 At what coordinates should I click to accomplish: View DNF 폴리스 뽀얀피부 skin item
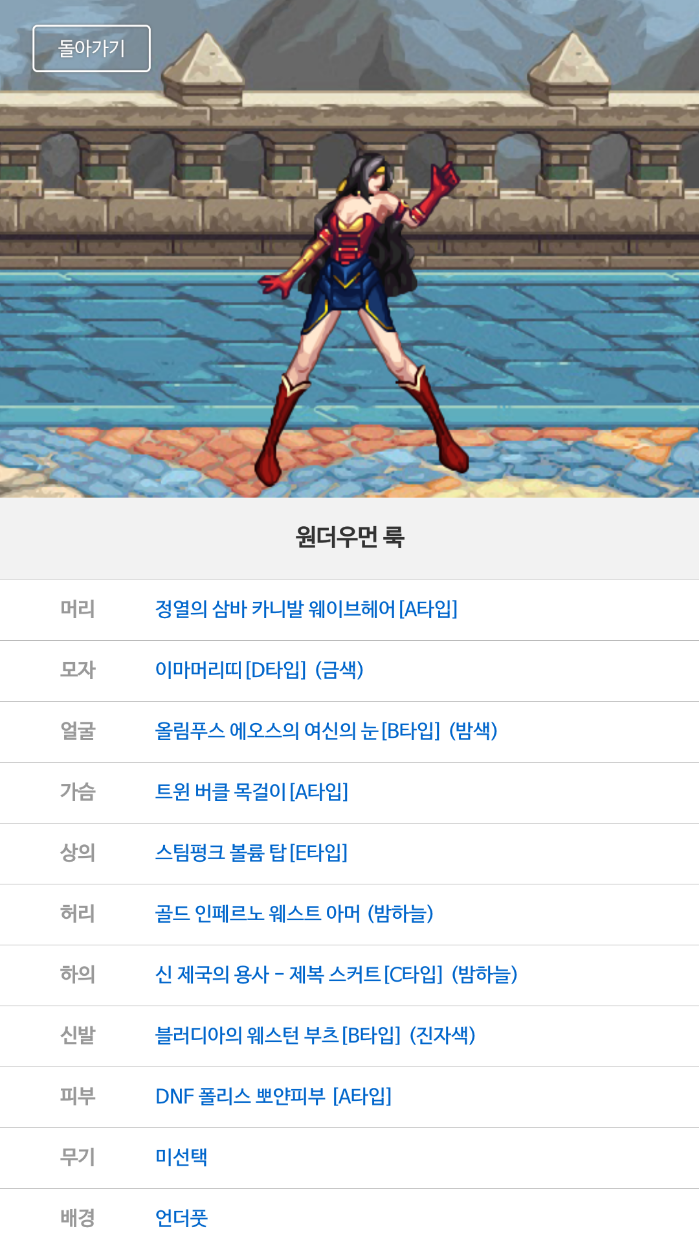273,1097
